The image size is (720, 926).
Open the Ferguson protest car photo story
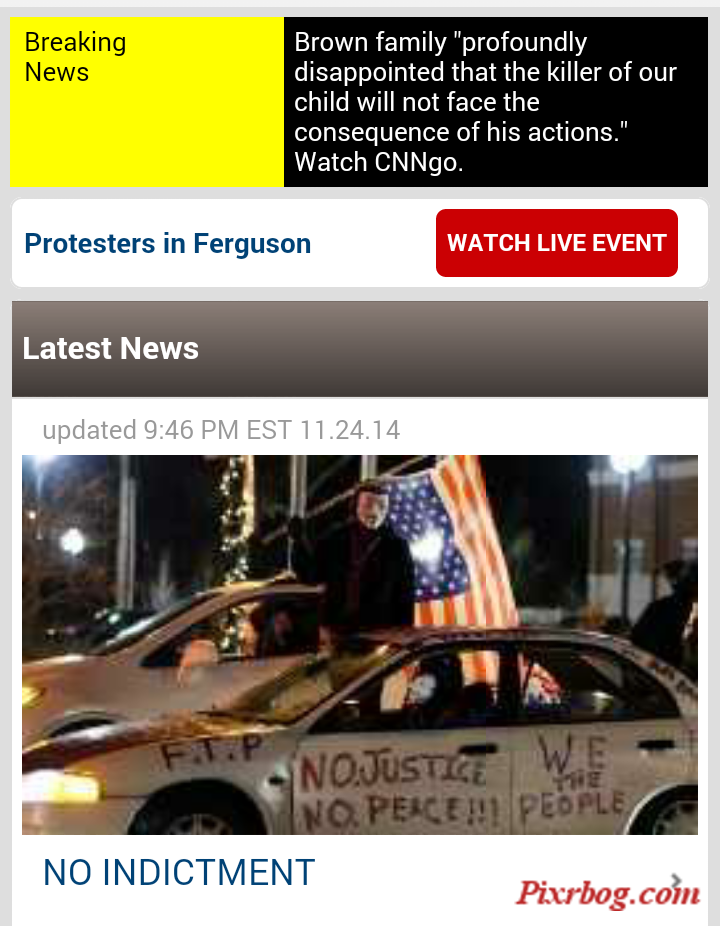tap(360, 645)
